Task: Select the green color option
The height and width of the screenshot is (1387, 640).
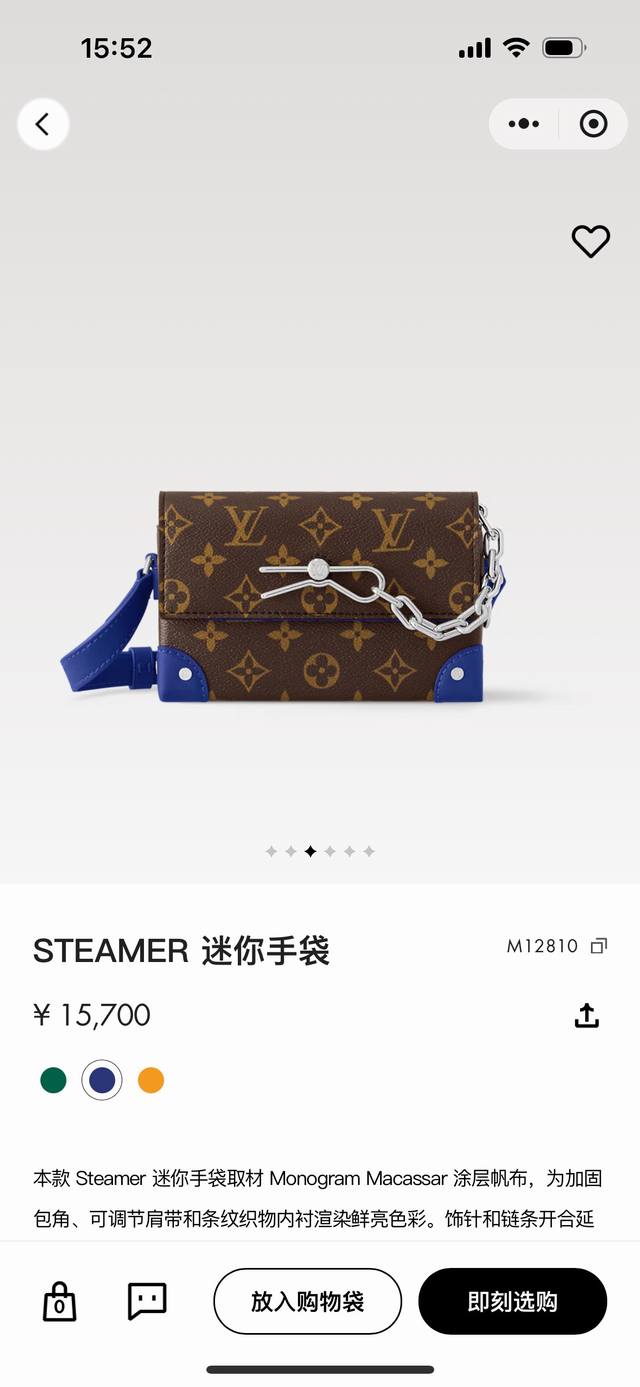Action: pos(53,1080)
